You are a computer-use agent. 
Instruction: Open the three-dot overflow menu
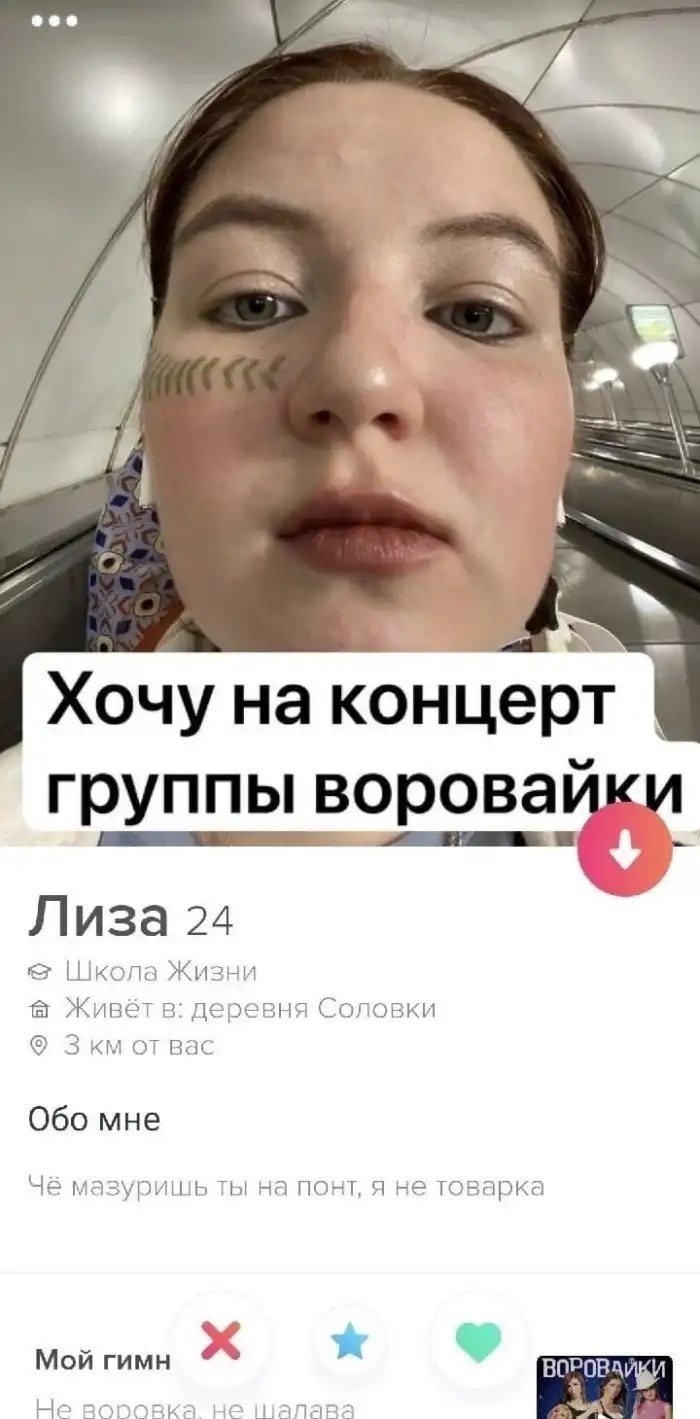click(54, 20)
